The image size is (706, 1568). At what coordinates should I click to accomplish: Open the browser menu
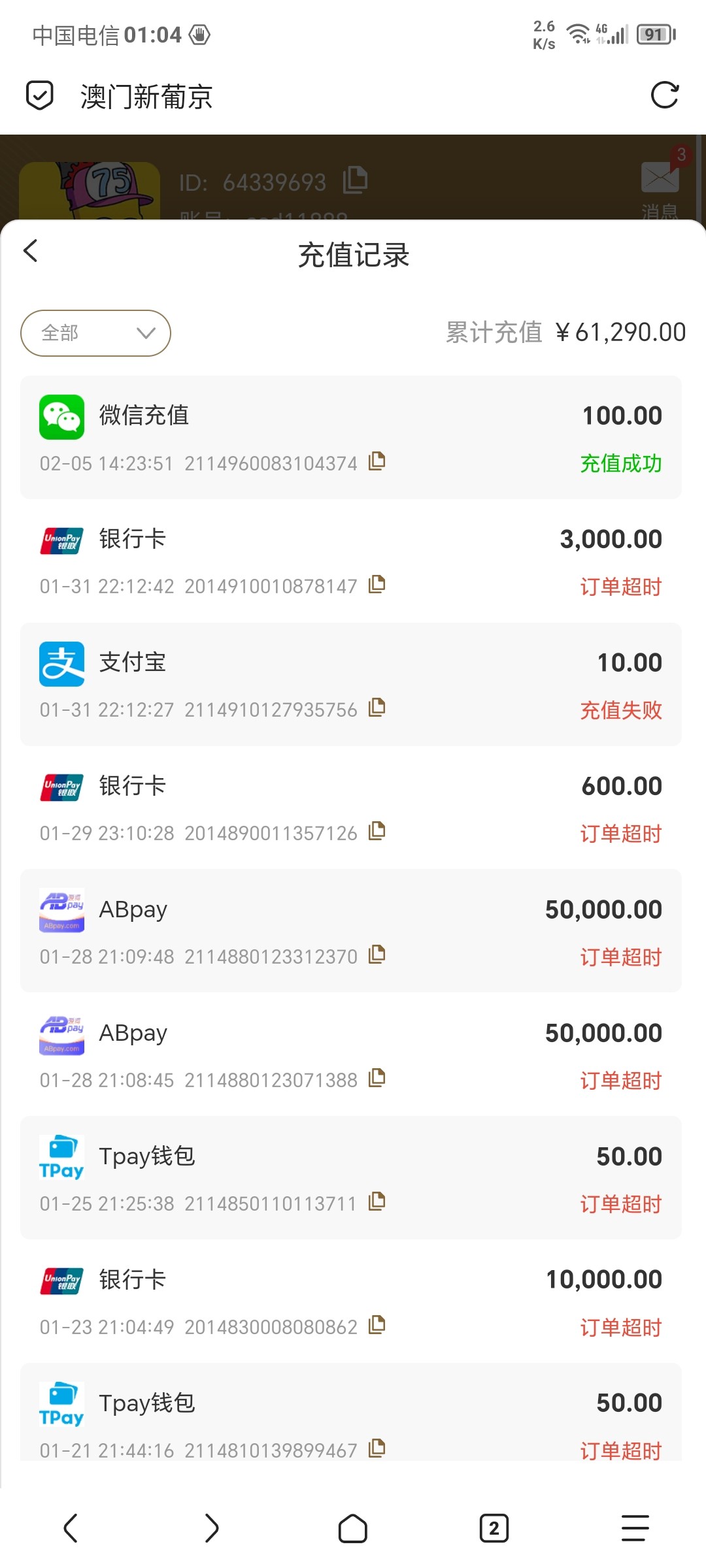coord(635,1529)
